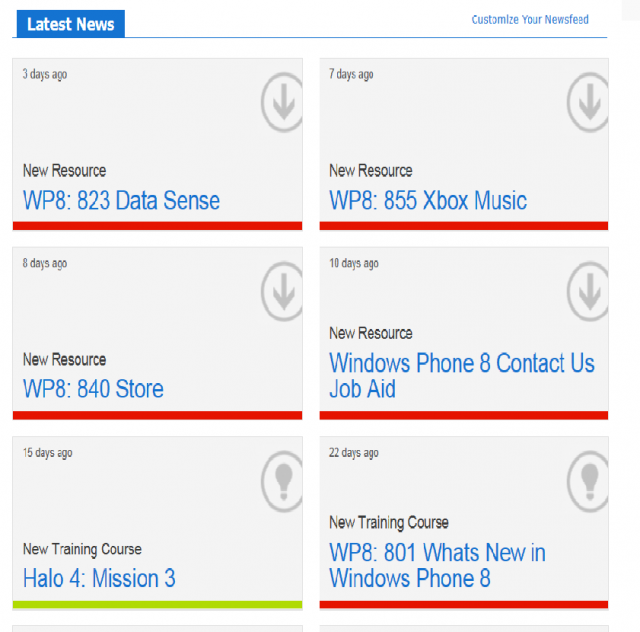Open WP8: 801 Whats New in Windows Phone 8
640x632 pixels.
click(x=437, y=565)
